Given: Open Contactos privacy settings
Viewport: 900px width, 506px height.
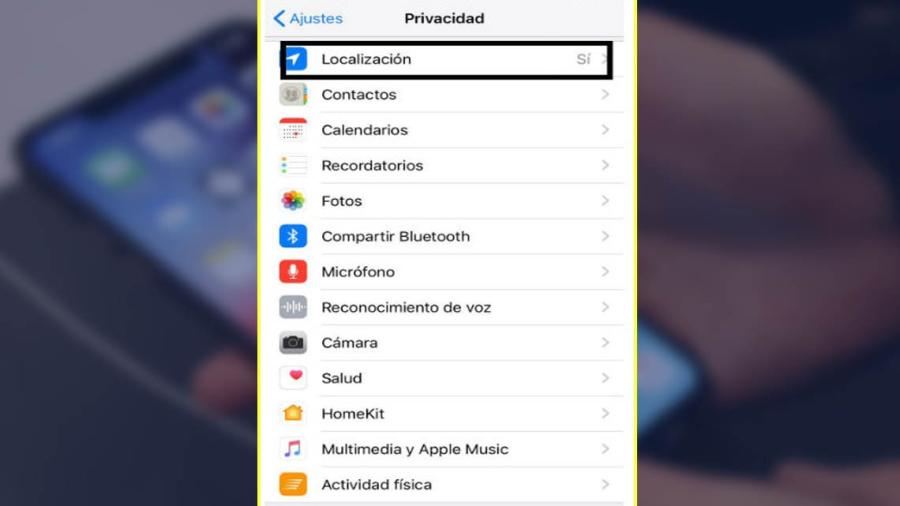Looking at the screenshot, I should [445, 95].
